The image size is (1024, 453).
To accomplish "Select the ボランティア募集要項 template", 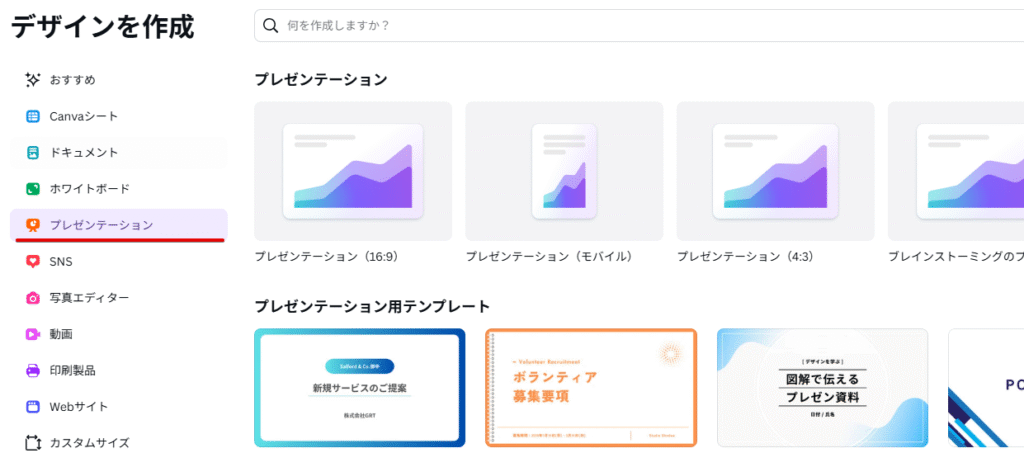I will click(591, 387).
